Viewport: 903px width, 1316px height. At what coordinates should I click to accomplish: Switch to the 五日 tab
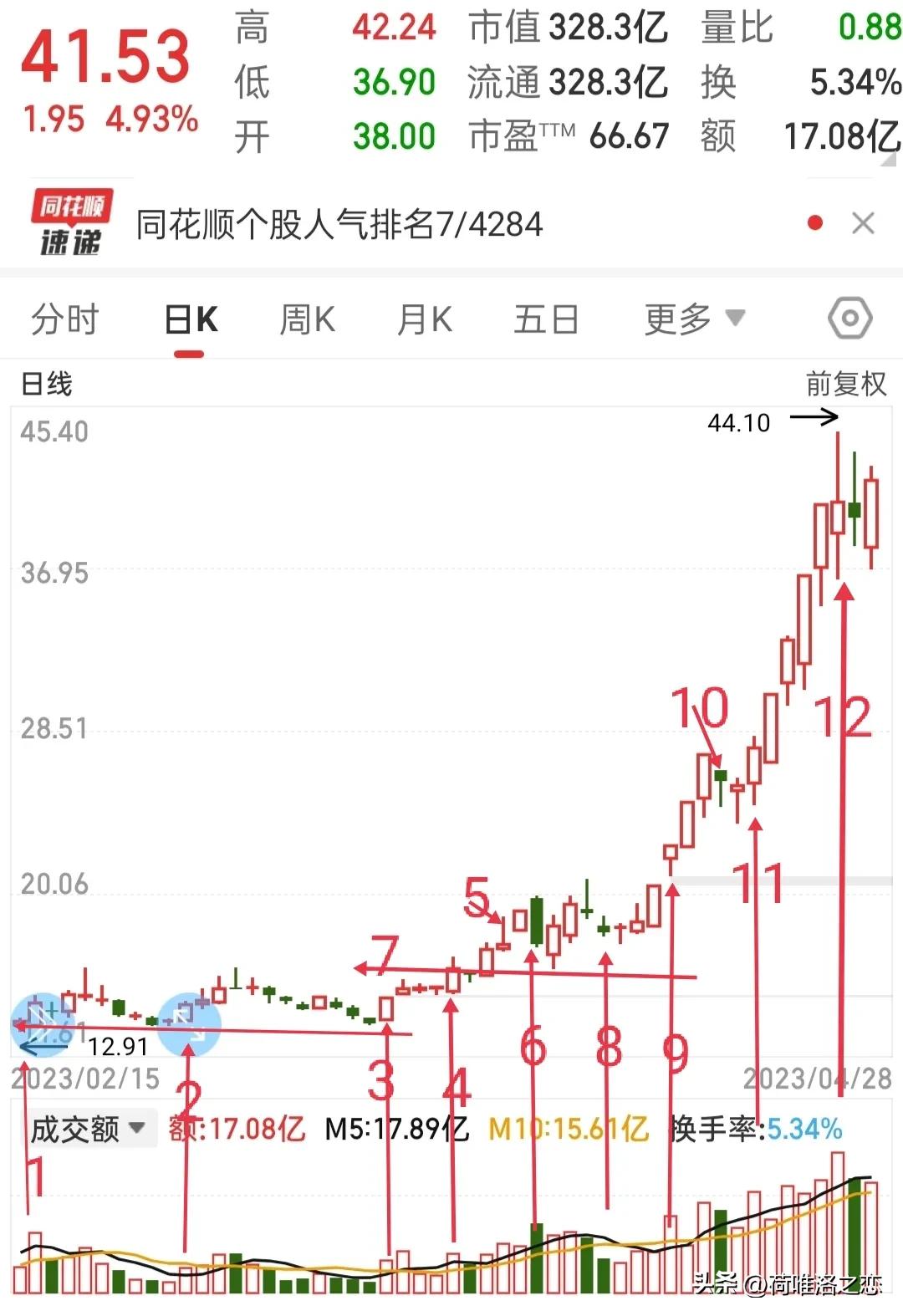point(544,319)
